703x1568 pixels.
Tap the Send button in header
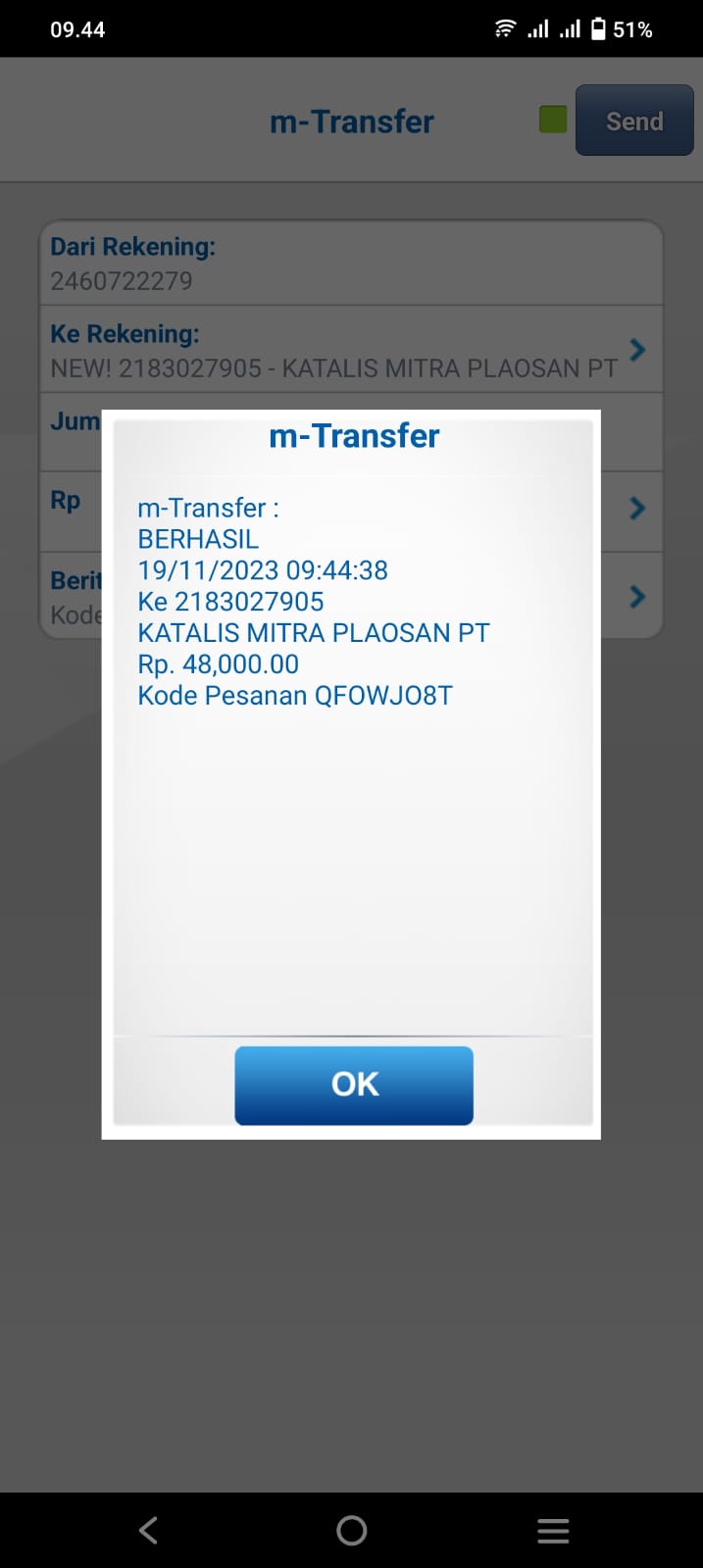pos(634,121)
